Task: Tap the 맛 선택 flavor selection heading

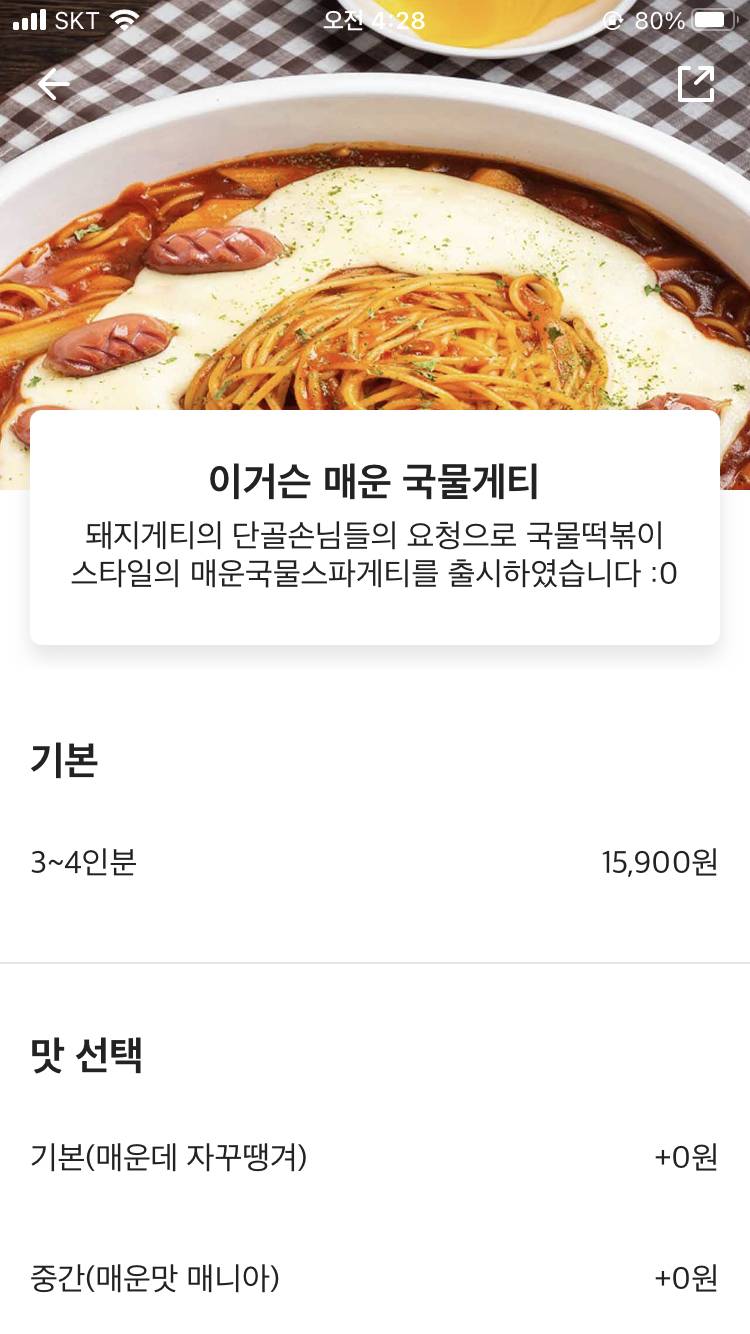Action: click(88, 1055)
